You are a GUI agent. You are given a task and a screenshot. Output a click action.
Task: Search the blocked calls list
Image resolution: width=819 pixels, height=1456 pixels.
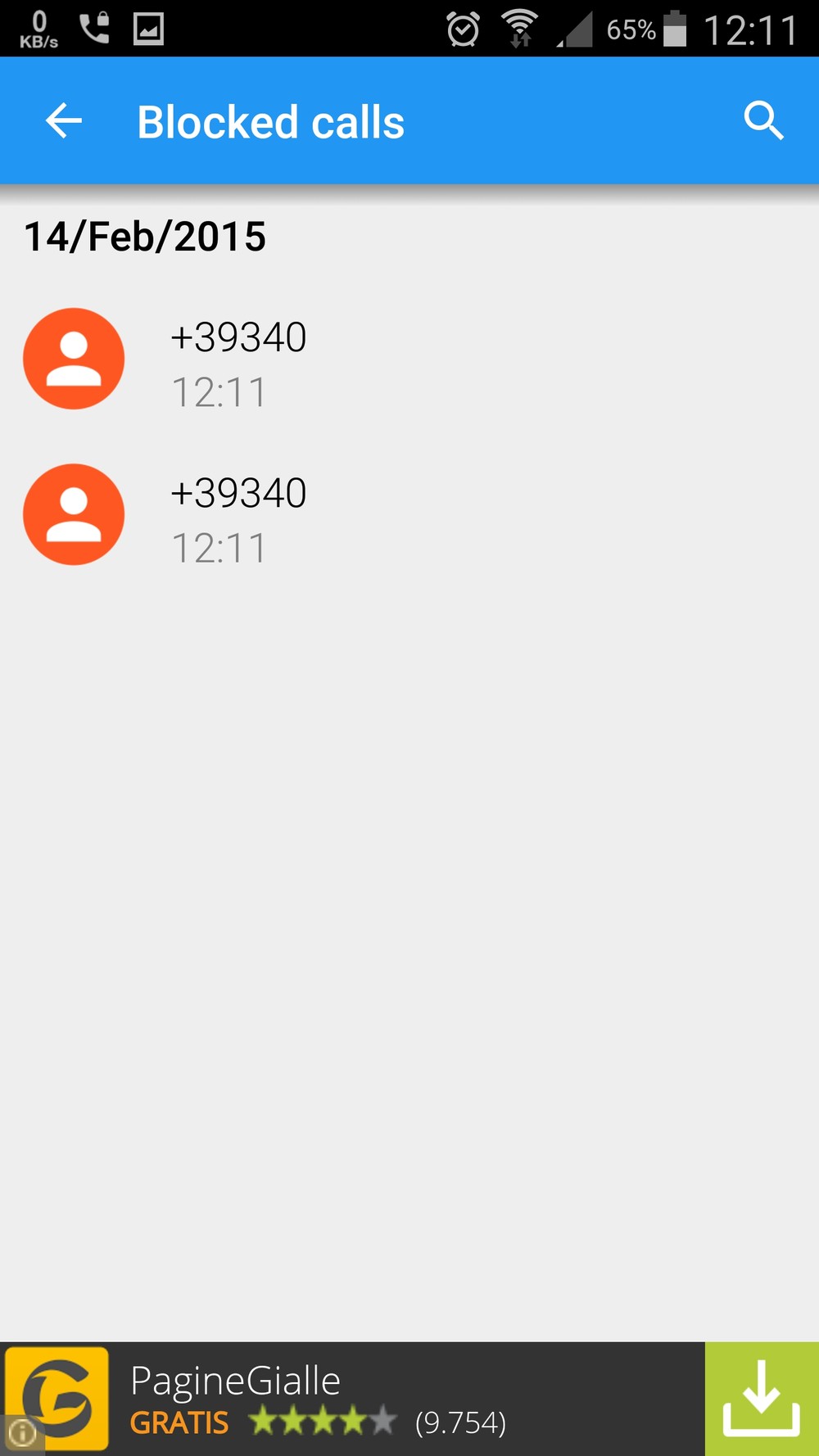[x=763, y=121]
